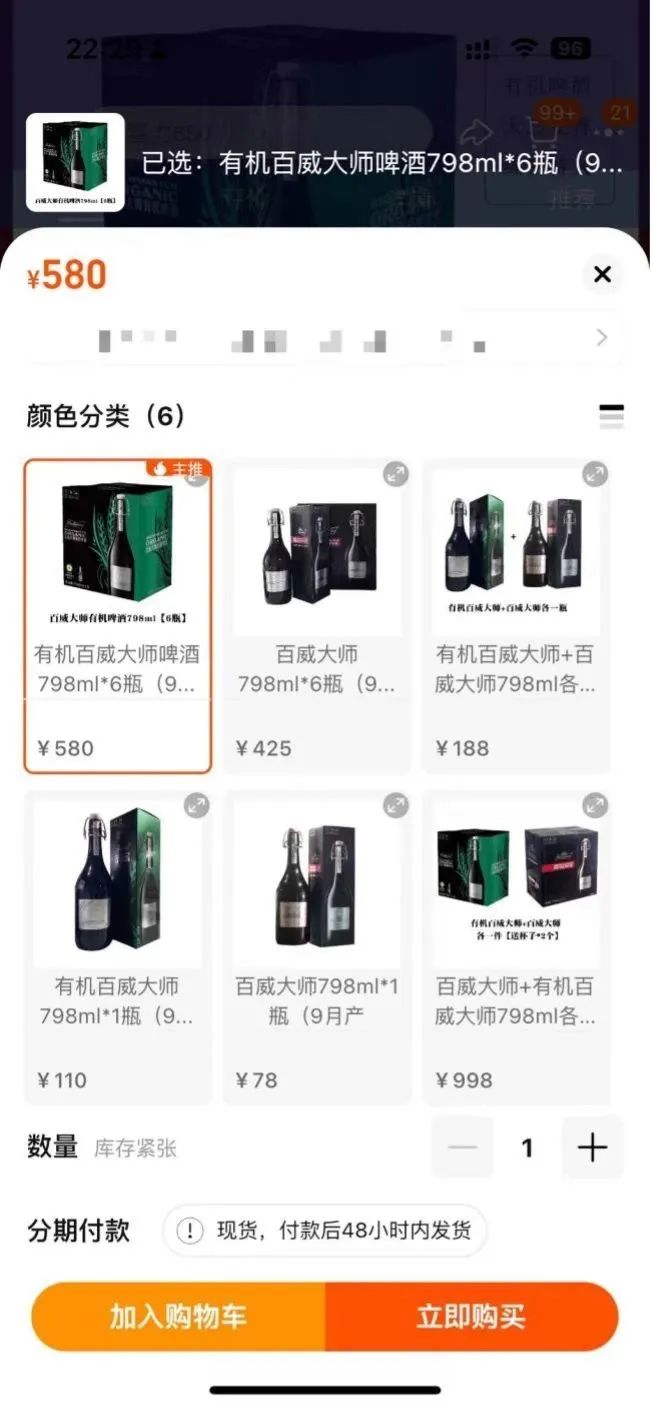Image resolution: width=653 pixels, height=1411 pixels.
Task: Enlarge the ¥78 百威大师 option image
Action: tap(396, 805)
